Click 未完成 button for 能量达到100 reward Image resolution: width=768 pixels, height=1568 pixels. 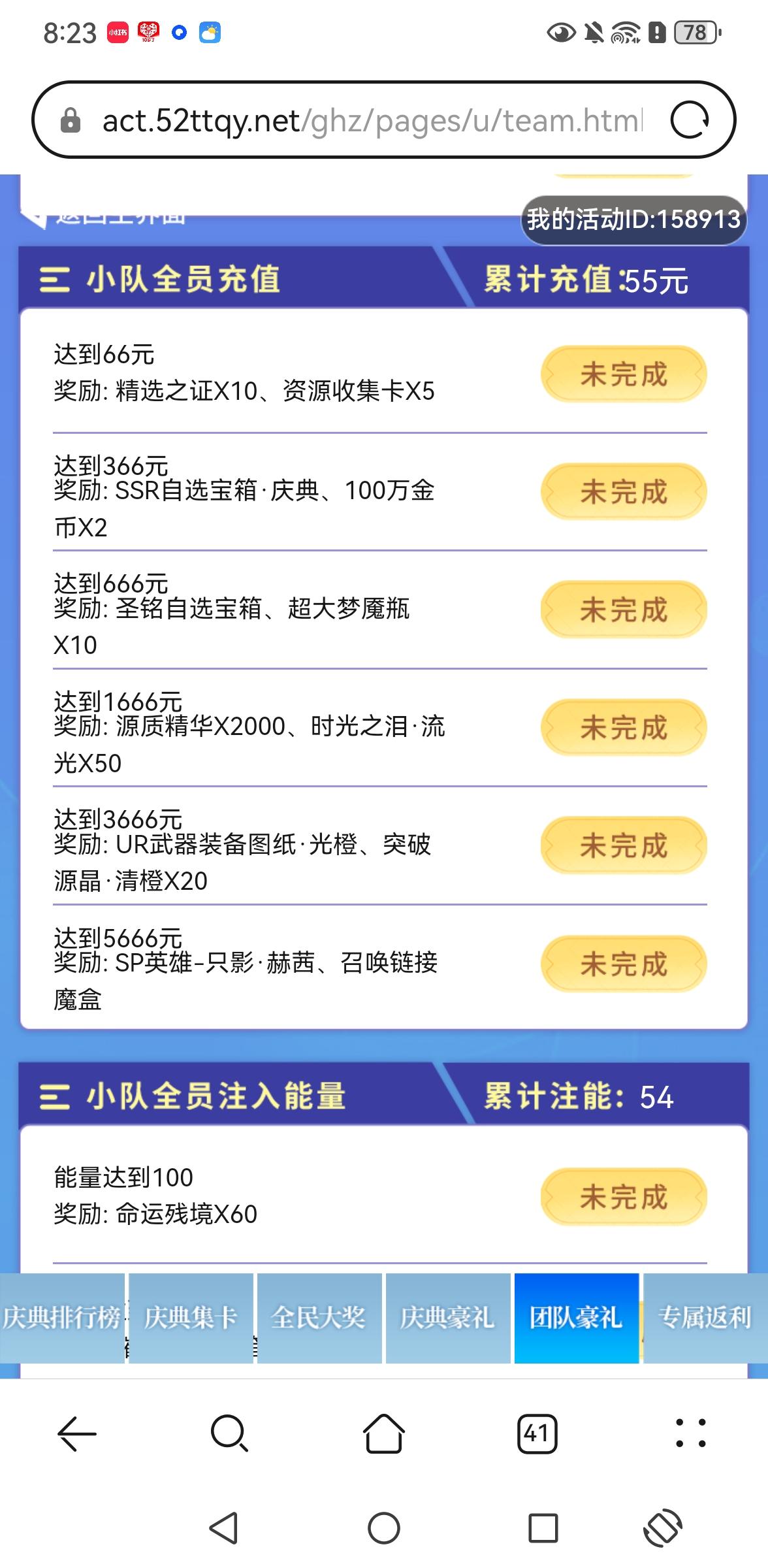(x=622, y=1197)
